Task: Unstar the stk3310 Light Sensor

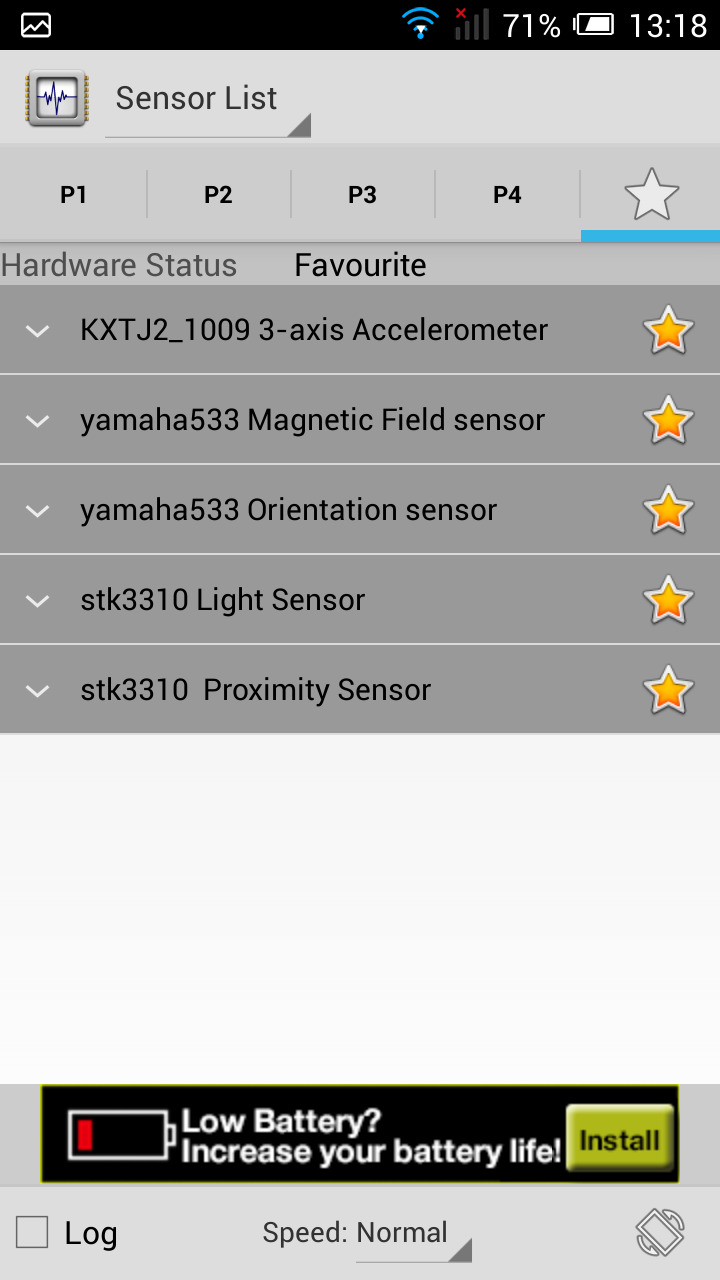Action: click(x=667, y=600)
